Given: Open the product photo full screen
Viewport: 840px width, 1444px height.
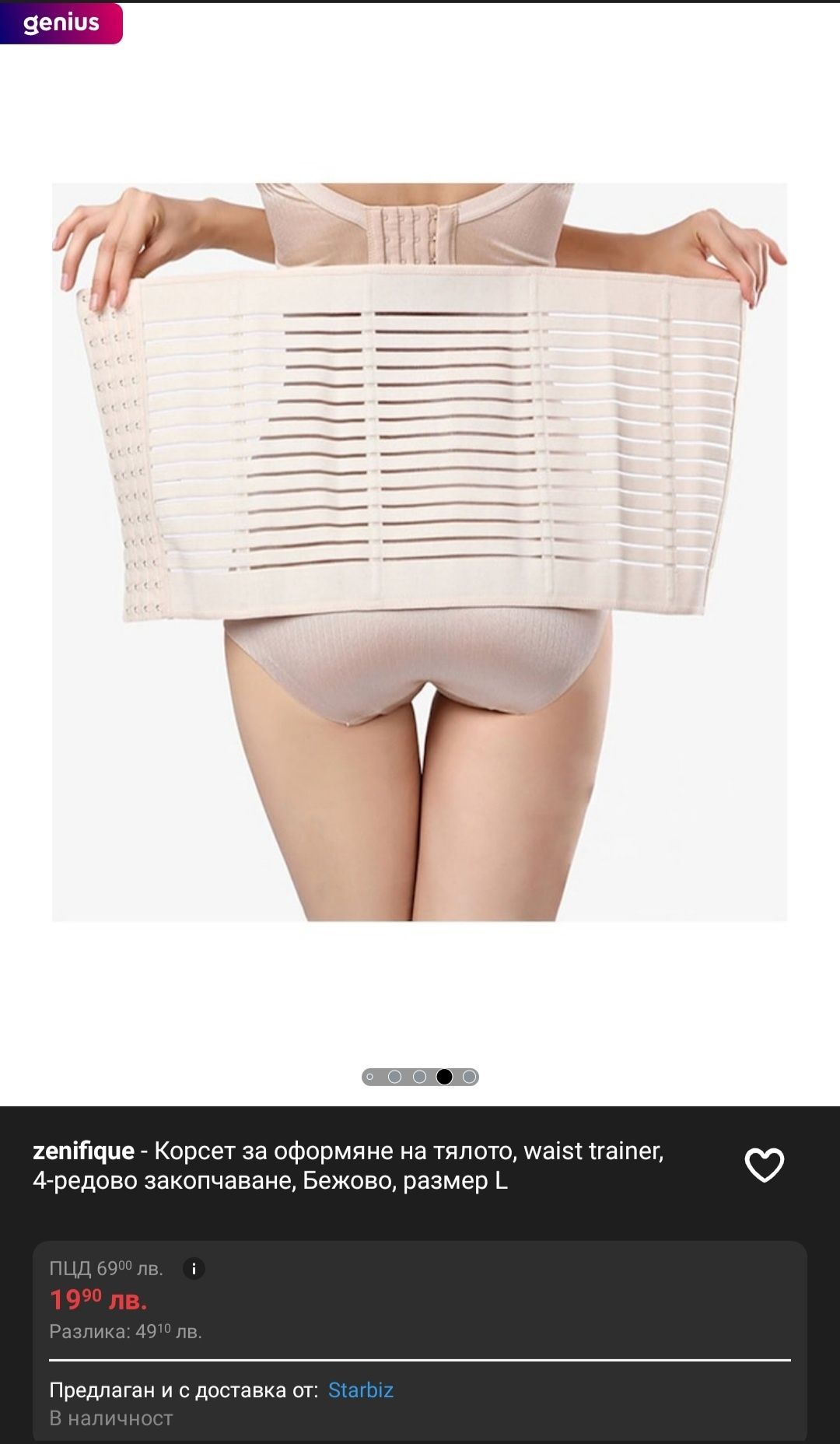Looking at the screenshot, I should 420,552.
